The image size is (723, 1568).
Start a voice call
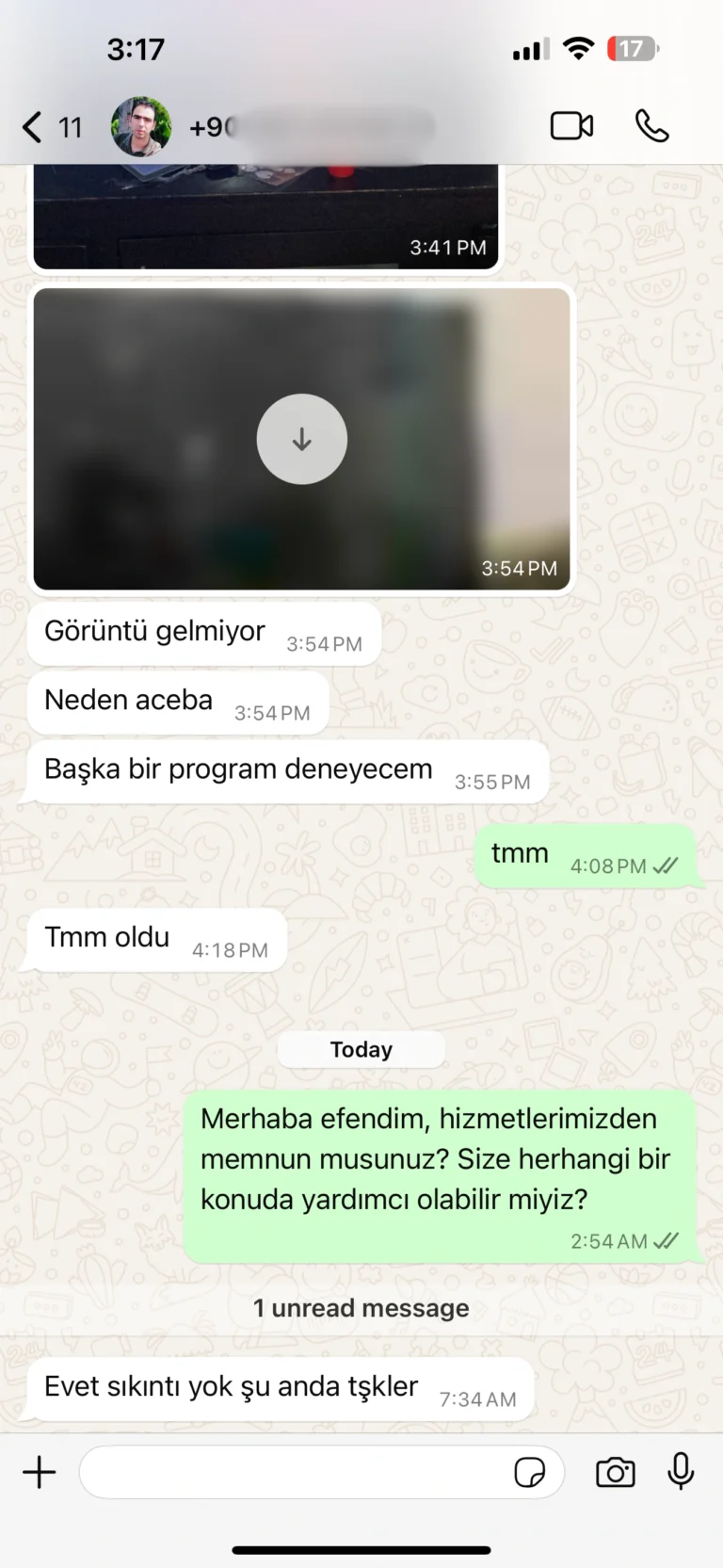coord(651,126)
